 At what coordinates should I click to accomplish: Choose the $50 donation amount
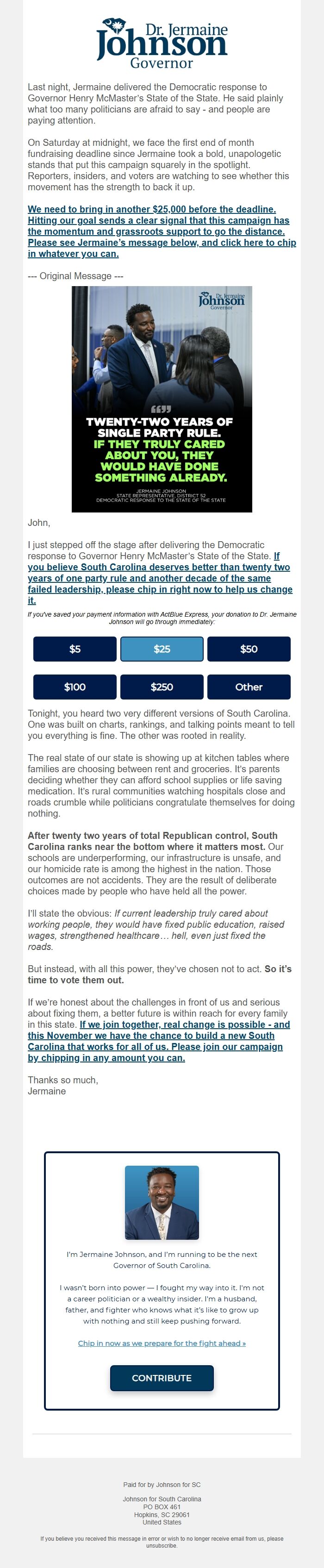point(249,649)
